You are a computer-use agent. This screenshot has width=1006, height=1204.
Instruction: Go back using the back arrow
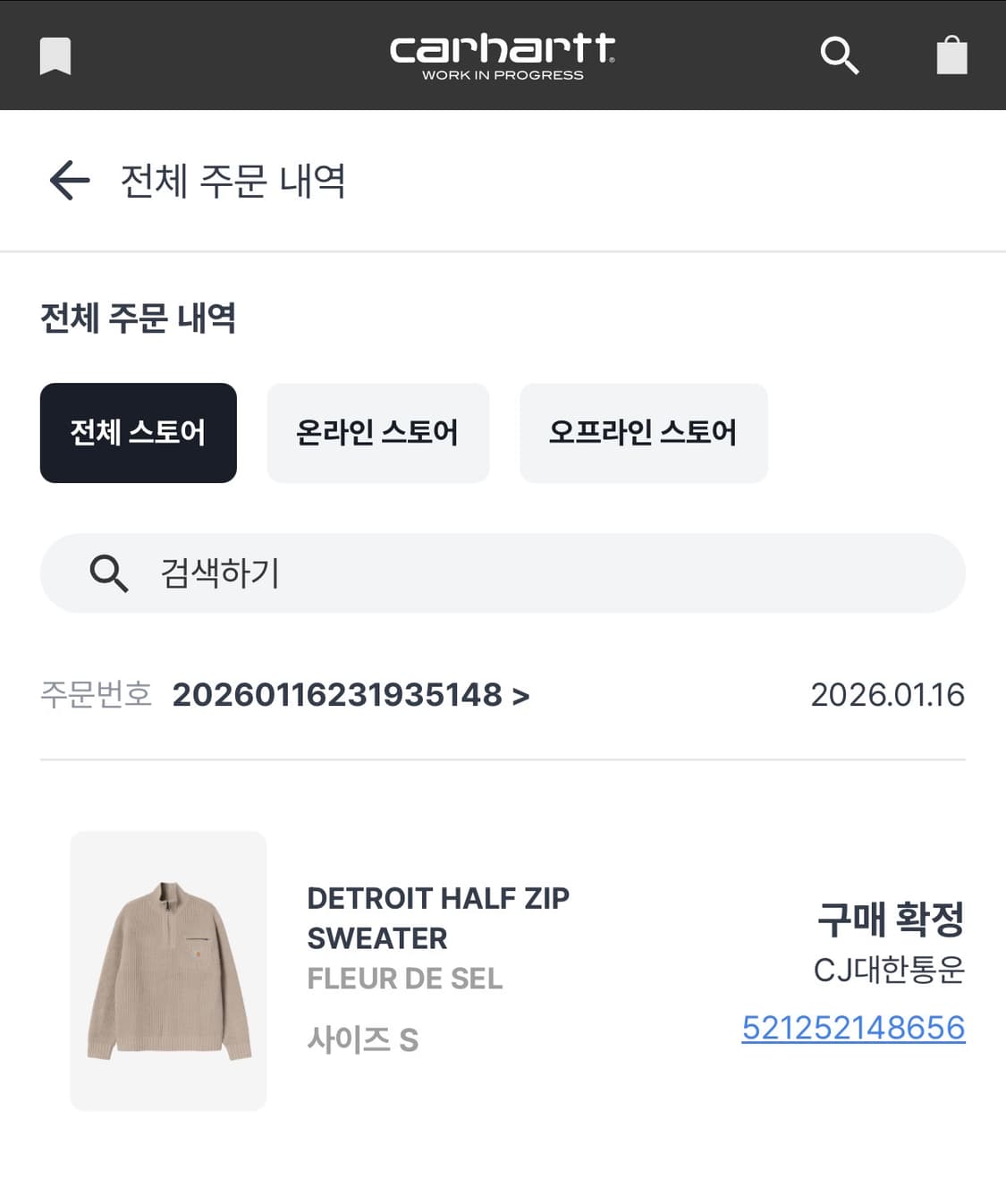point(68,181)
